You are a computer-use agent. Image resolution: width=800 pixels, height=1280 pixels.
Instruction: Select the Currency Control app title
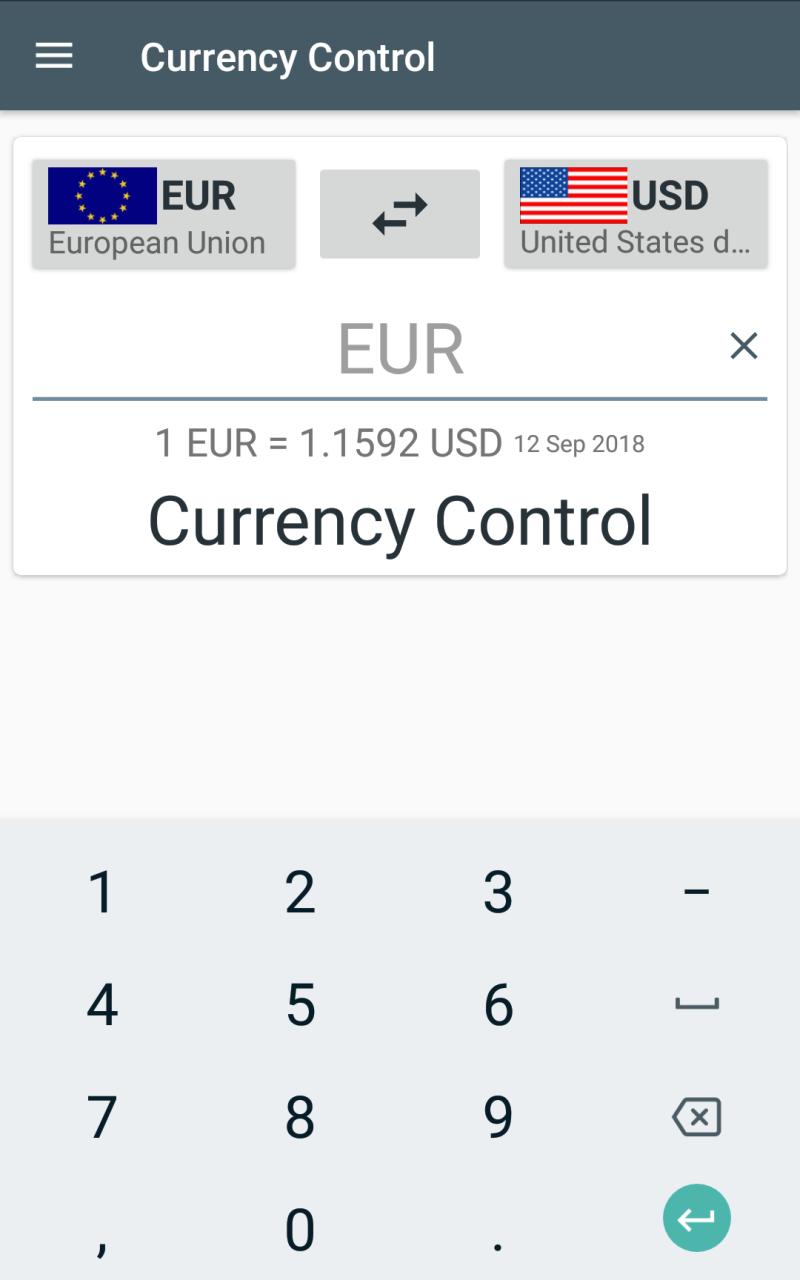pyautogui.click(x=288, y=56)
